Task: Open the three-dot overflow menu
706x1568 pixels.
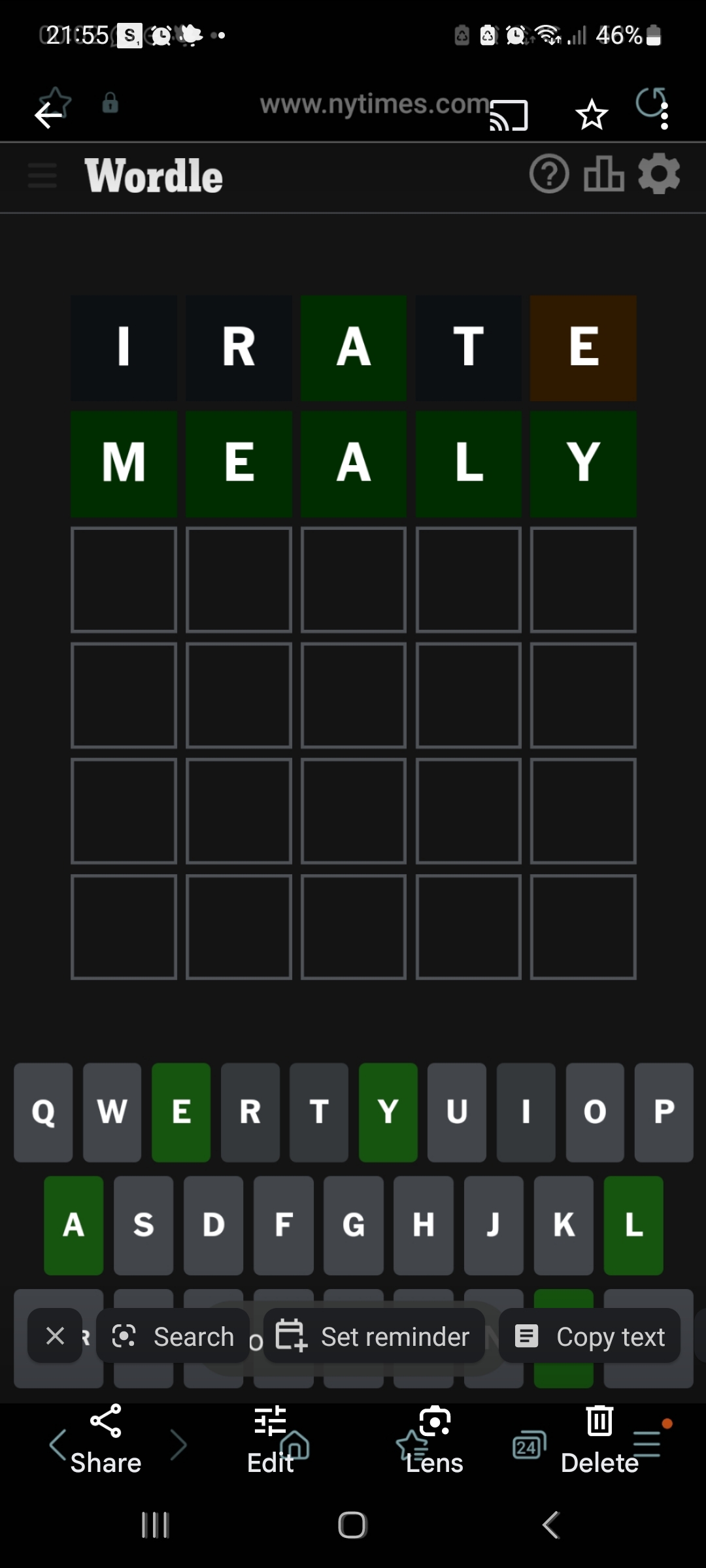Action: 664,116
